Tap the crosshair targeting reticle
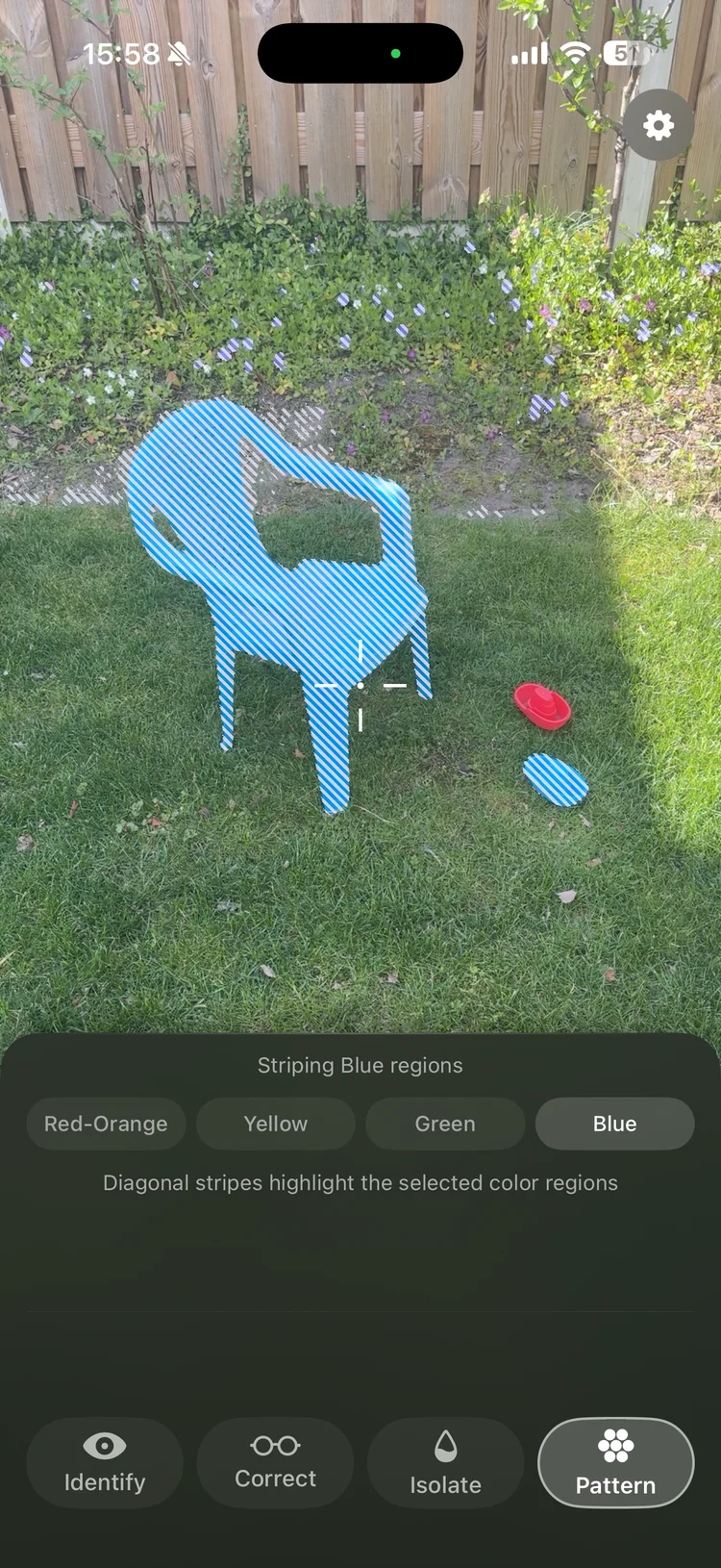The width and height of the screenshot is (721, 1568). click(360, 687)
